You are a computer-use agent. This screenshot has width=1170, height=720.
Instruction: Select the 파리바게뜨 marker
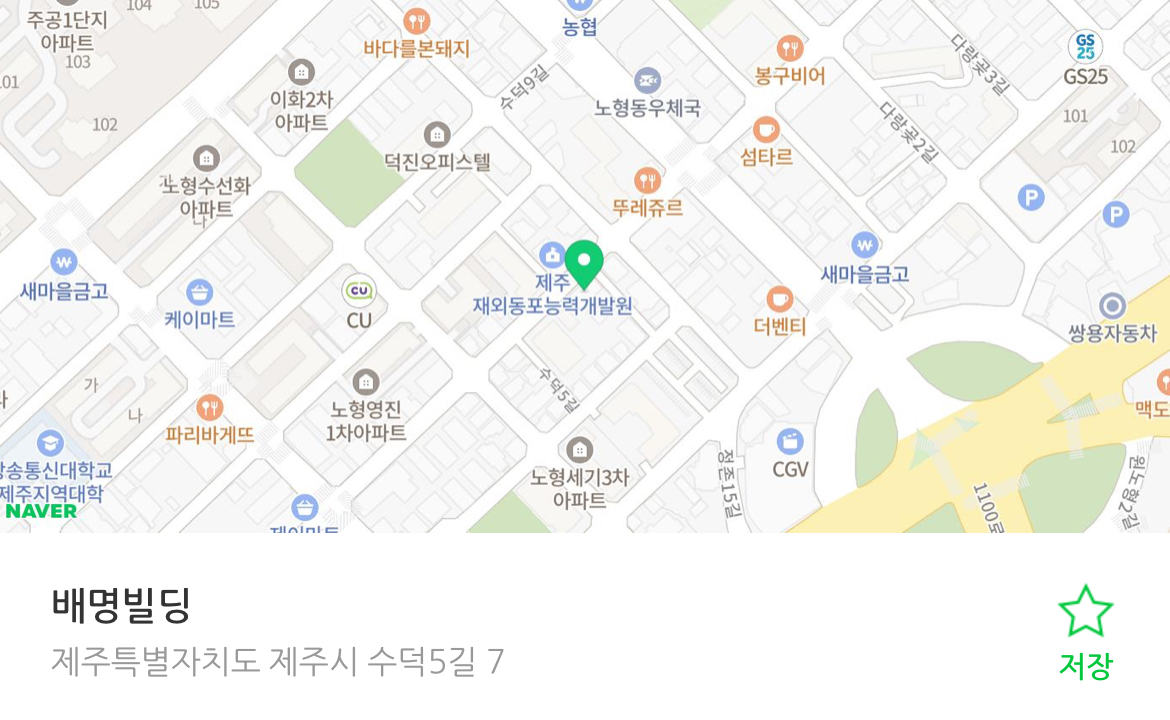pyautogui.click(x=210, y=408)
